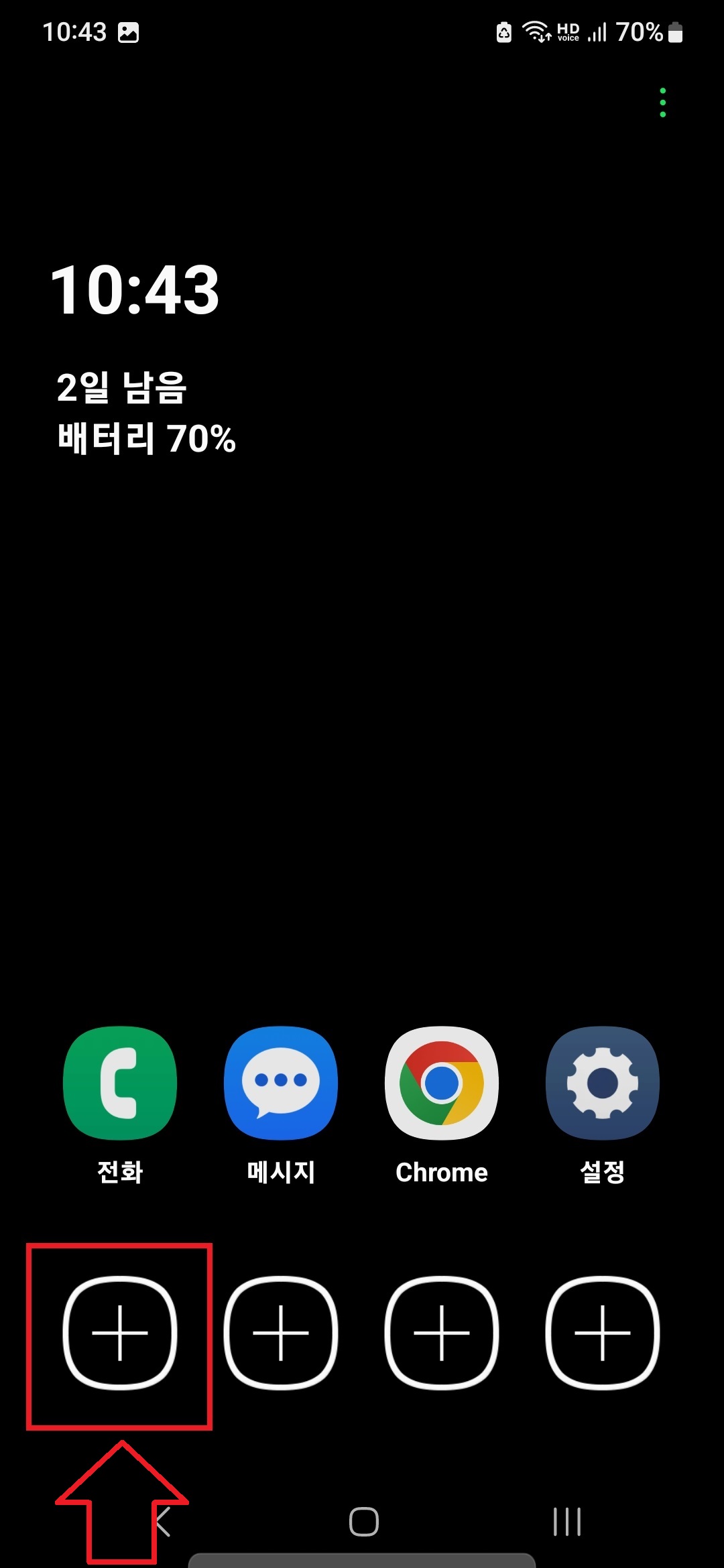Tap the highlighted first add shortcut slot
The image size is (724, 1568).
pyautogui.click(x=121, y=1333)
